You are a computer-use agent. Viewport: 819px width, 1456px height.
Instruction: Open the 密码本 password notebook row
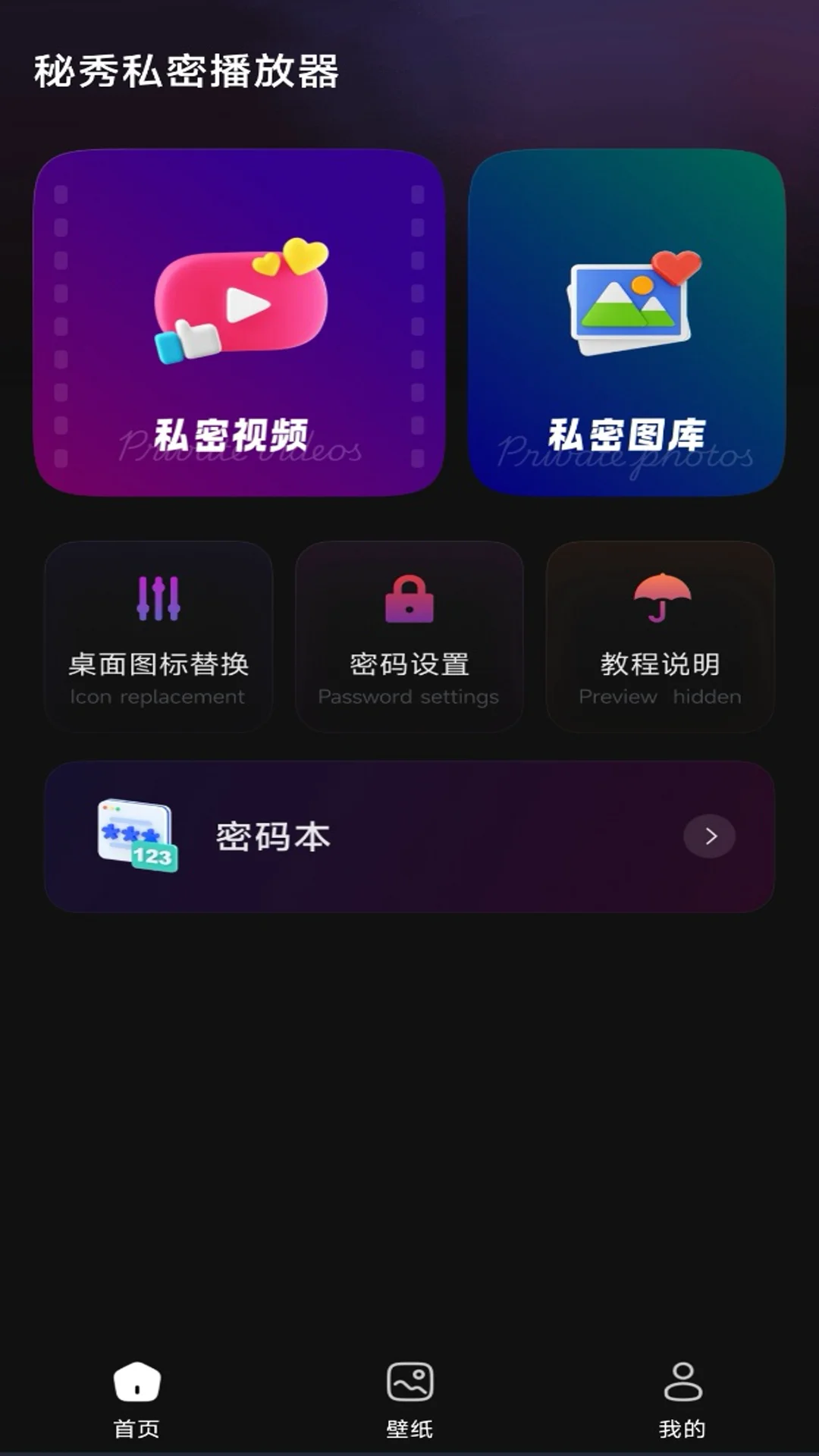(409, 836)
